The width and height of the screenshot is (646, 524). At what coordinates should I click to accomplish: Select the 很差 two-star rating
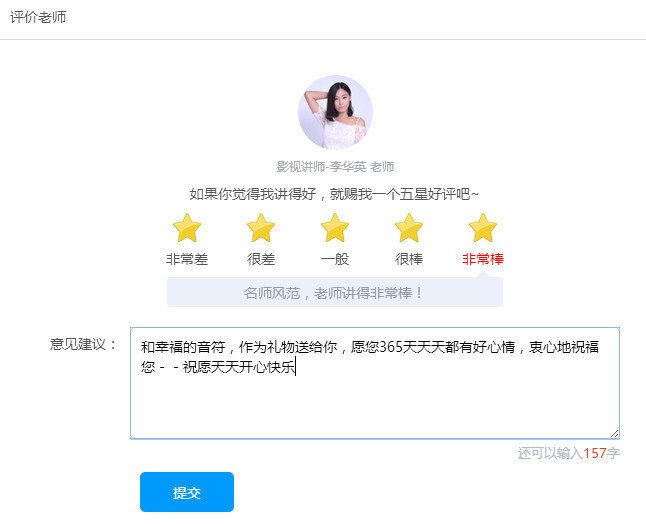[x=261, y=229]
